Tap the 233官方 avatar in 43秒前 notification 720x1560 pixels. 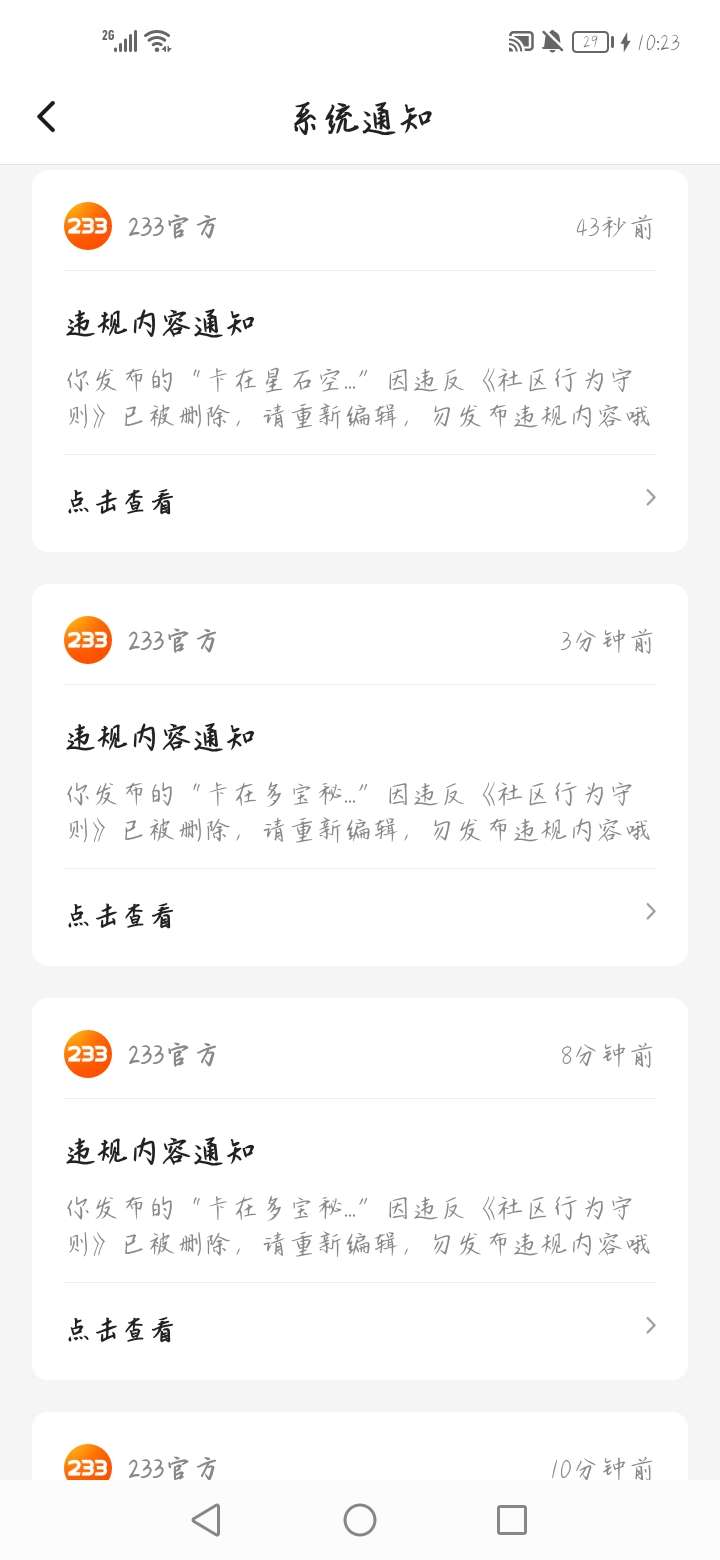click(88, 226)
